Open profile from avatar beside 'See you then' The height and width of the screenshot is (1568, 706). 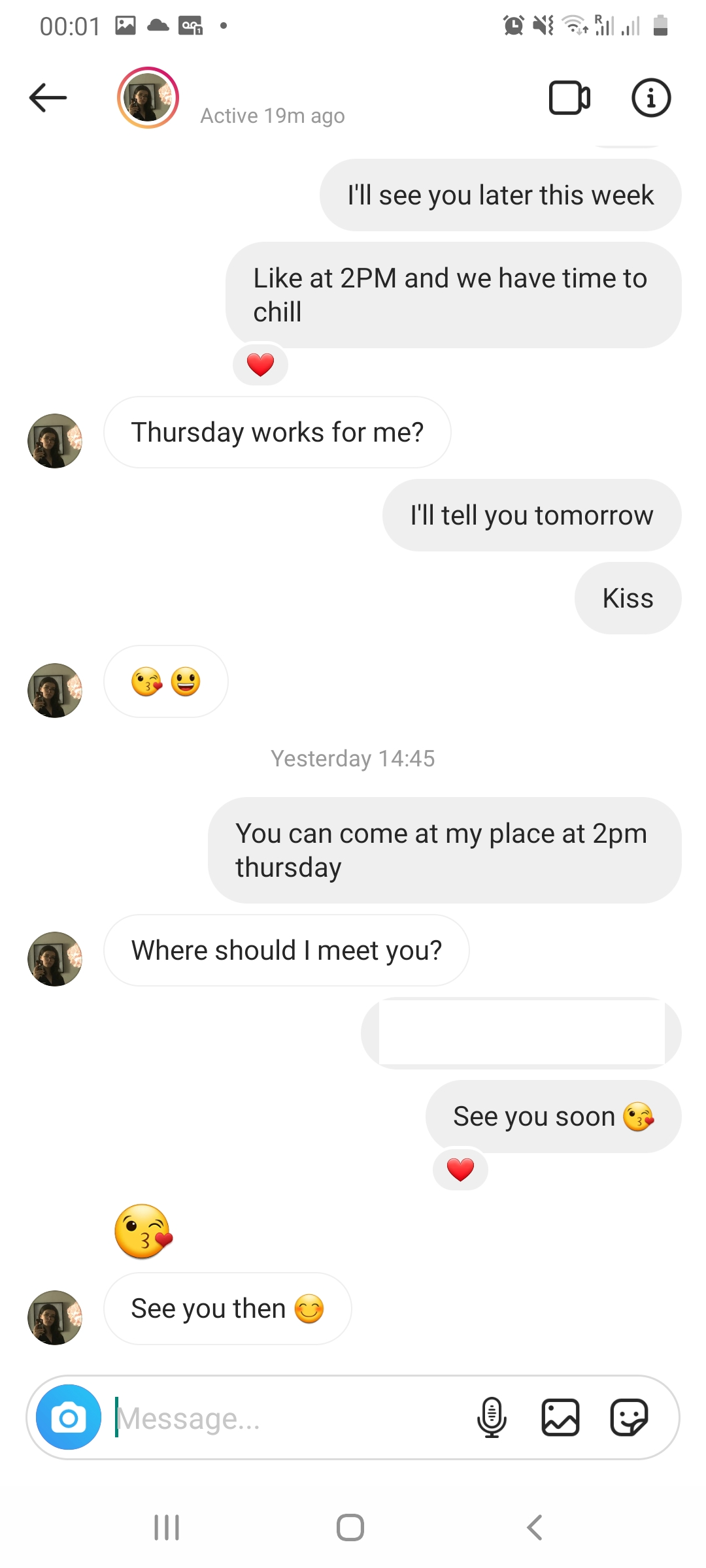click(x=55, y=1318)
